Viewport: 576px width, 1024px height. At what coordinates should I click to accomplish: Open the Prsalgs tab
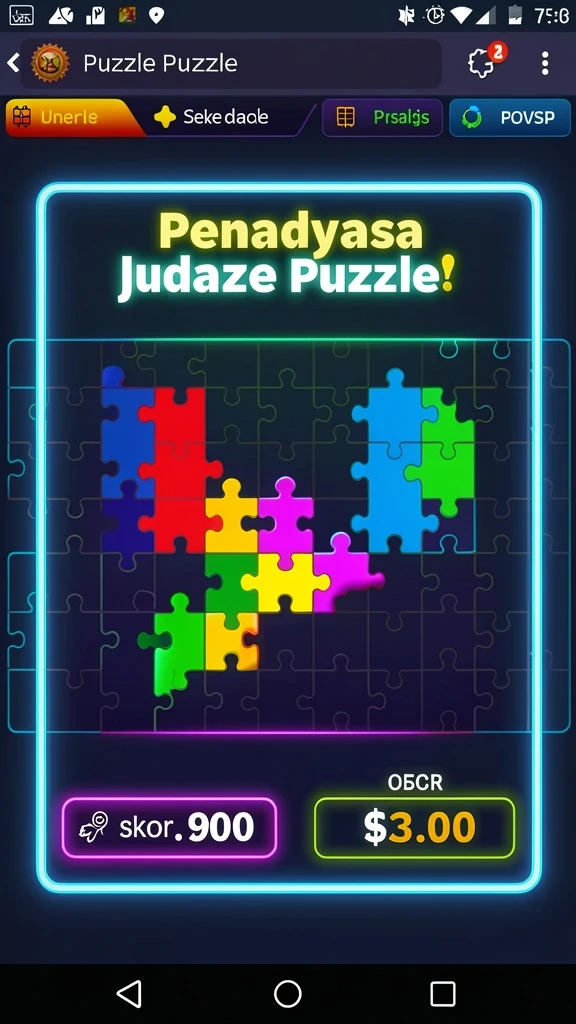(382, 118)
